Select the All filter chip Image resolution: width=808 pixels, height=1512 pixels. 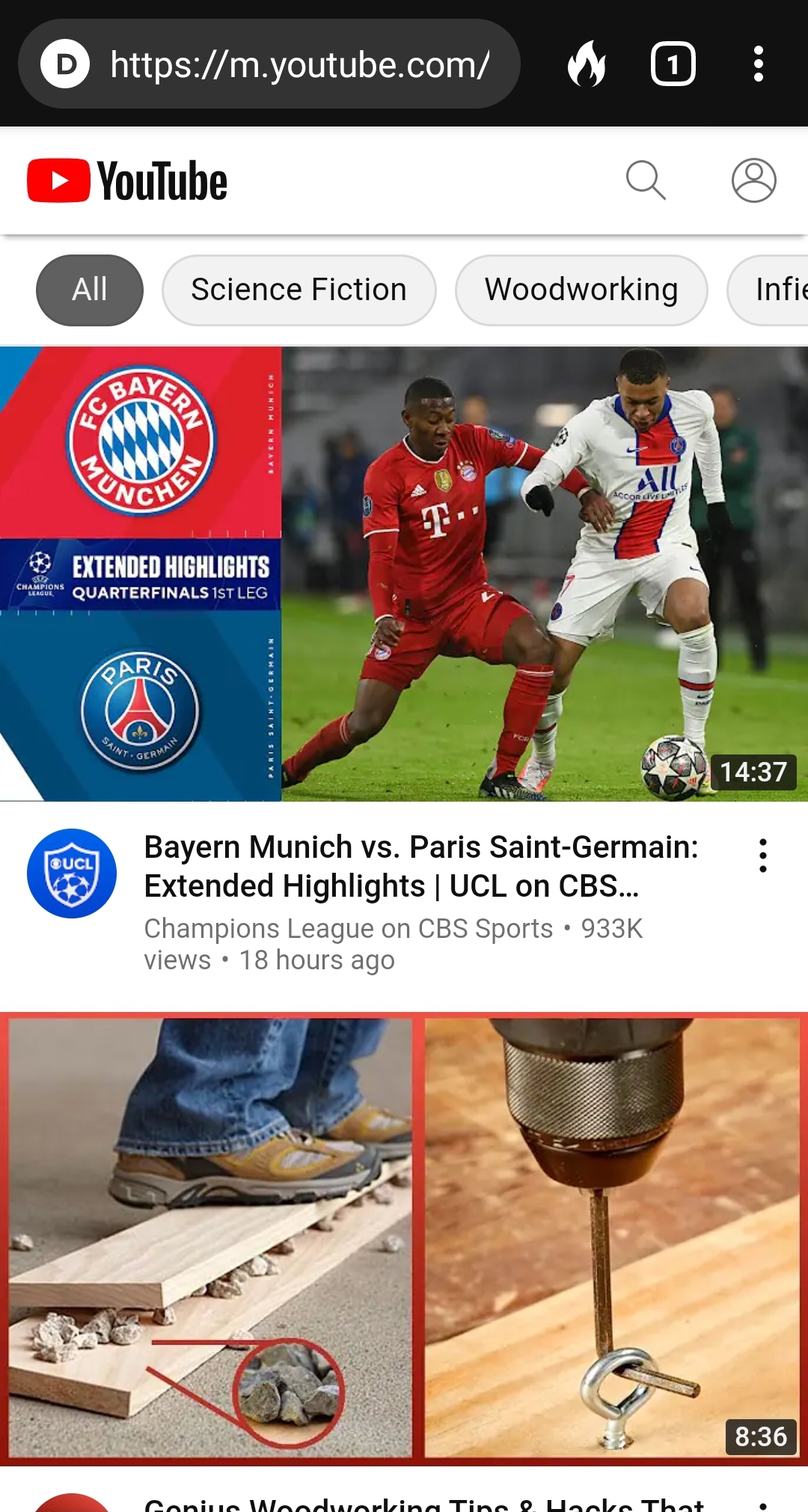(x=90, y=290)
